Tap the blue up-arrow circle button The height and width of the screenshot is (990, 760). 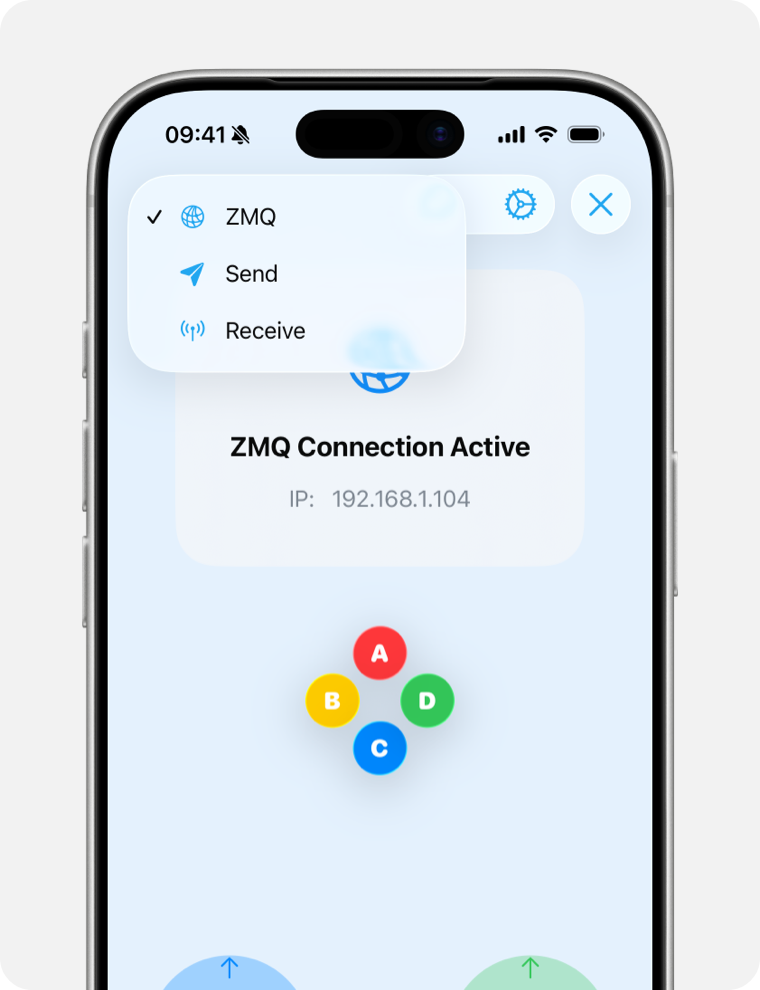tap(229, 970)
